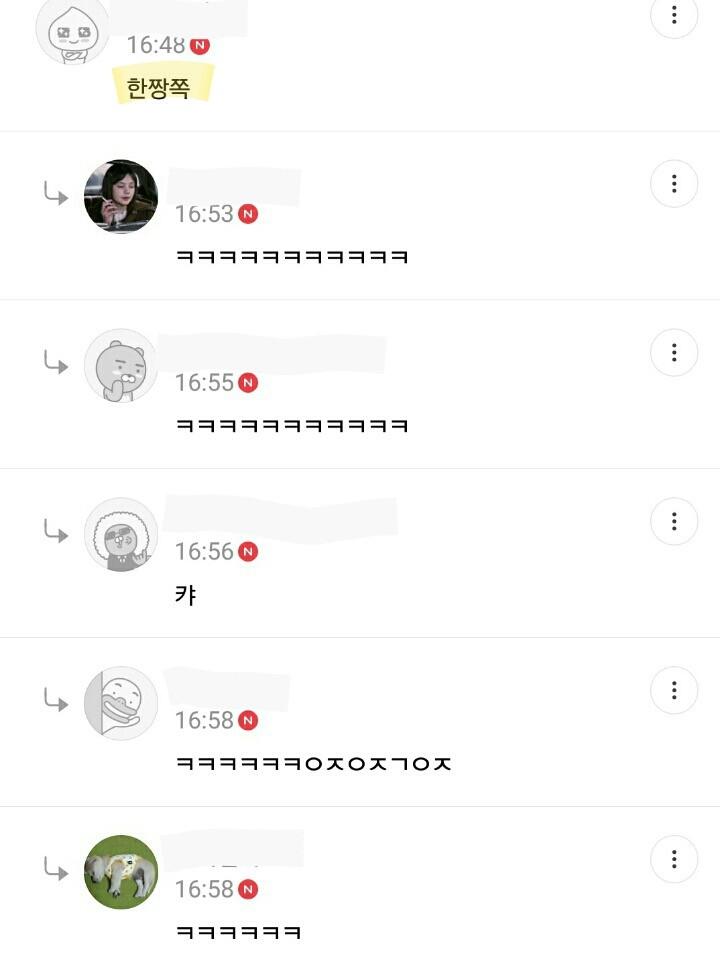The image size is (720, 960).
Task: View profile of the 한짱쪽 commenter
Action: coord(72,30)
